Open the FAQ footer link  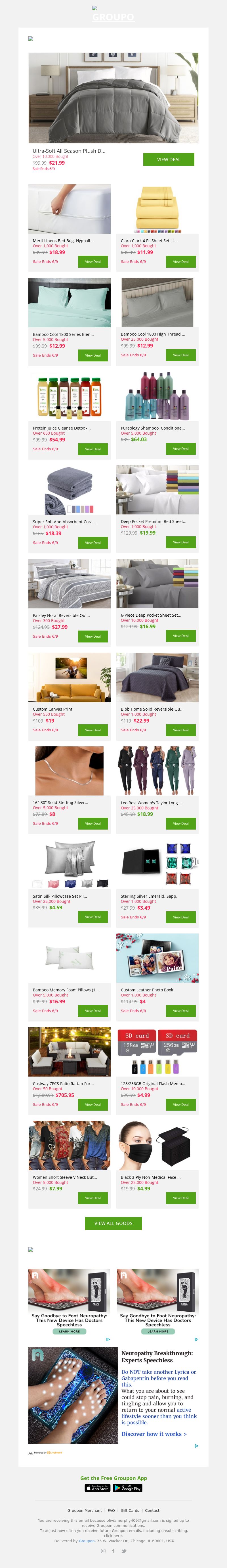tap(111, 1510)
